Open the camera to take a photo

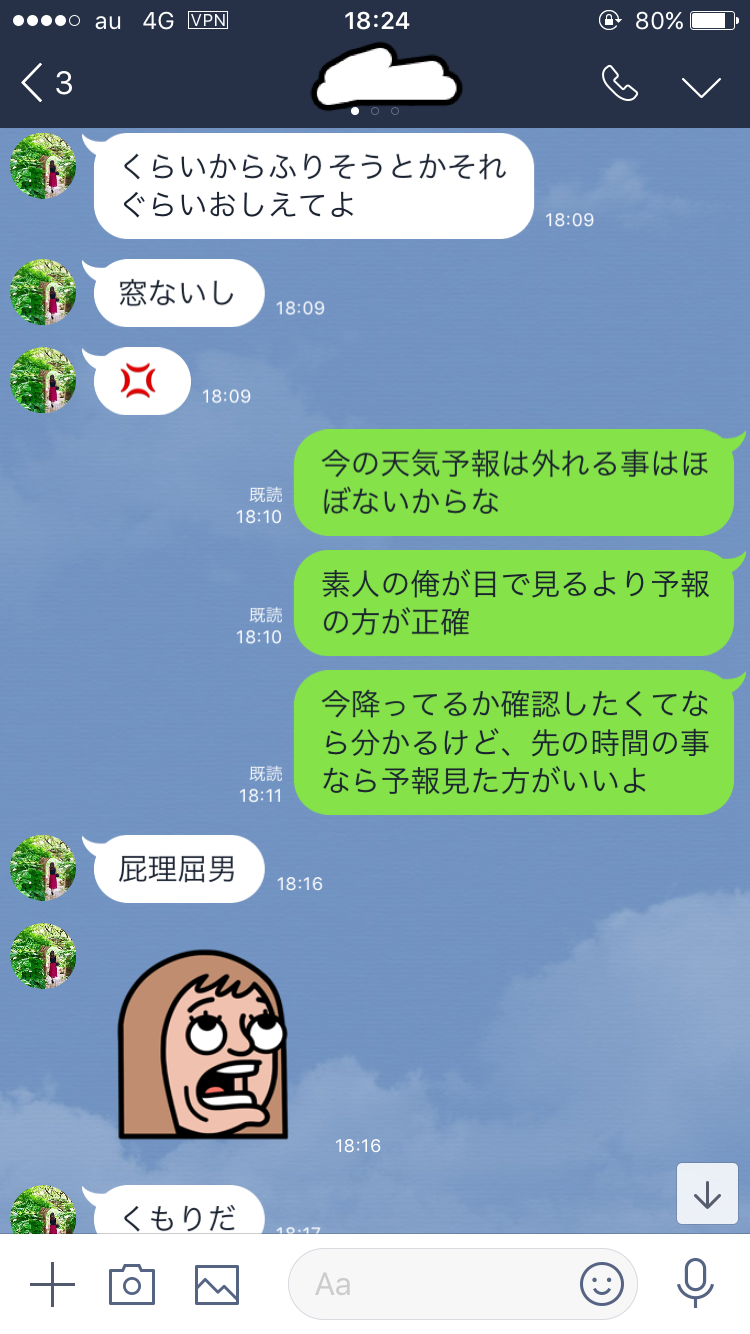132,1284
